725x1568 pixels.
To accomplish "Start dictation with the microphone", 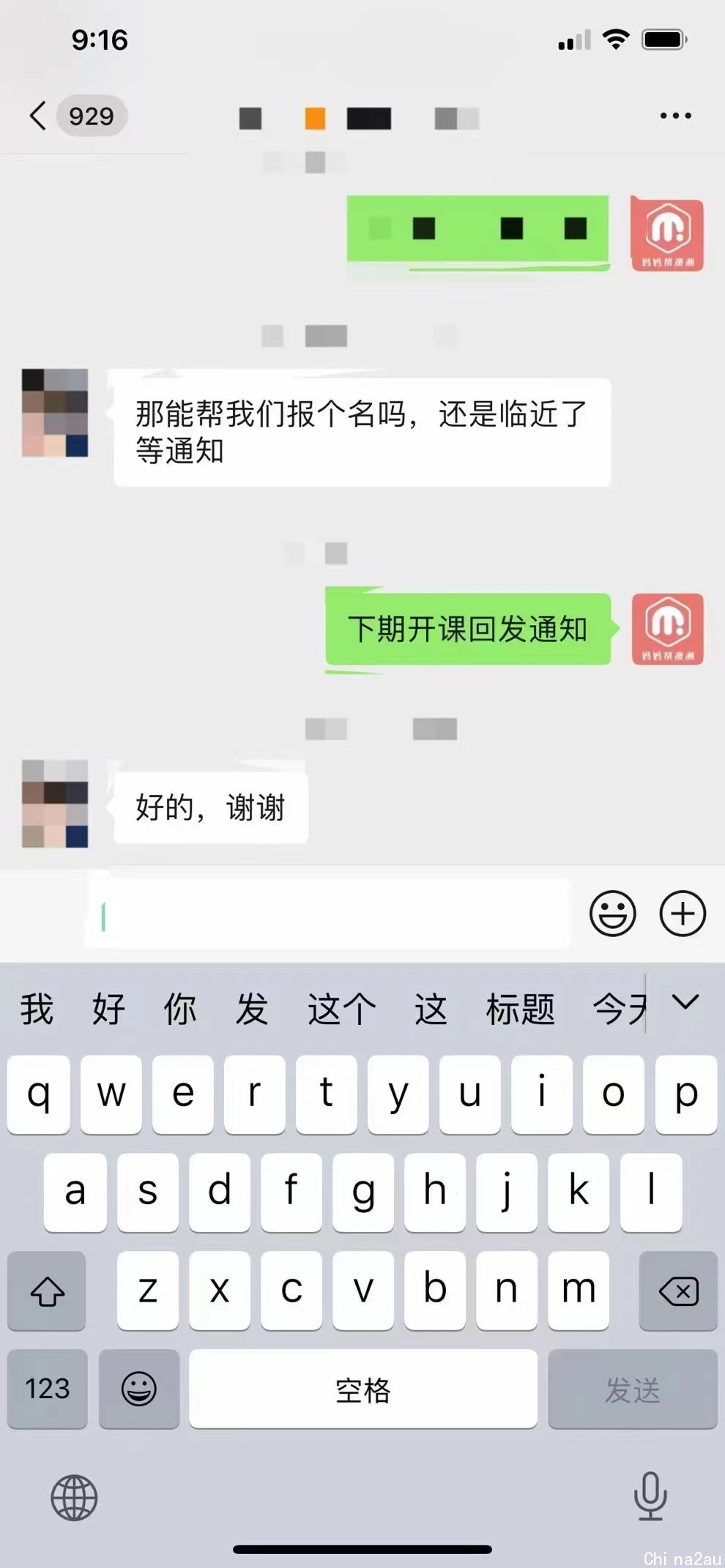I will pyautogui.click(x=650, y=1496).
